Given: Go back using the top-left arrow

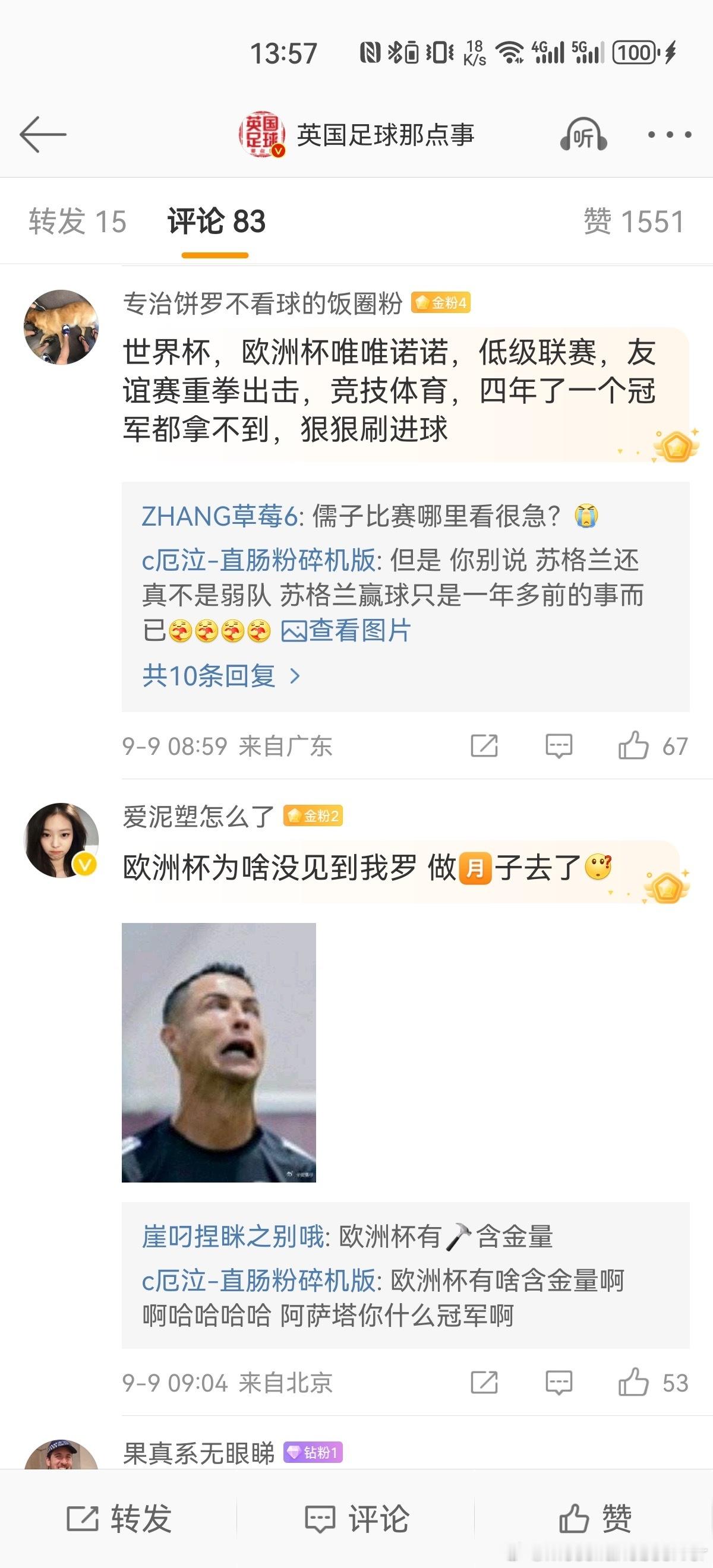Looking at the screenshot, I should pyautogui.click(x=43, y=134).
